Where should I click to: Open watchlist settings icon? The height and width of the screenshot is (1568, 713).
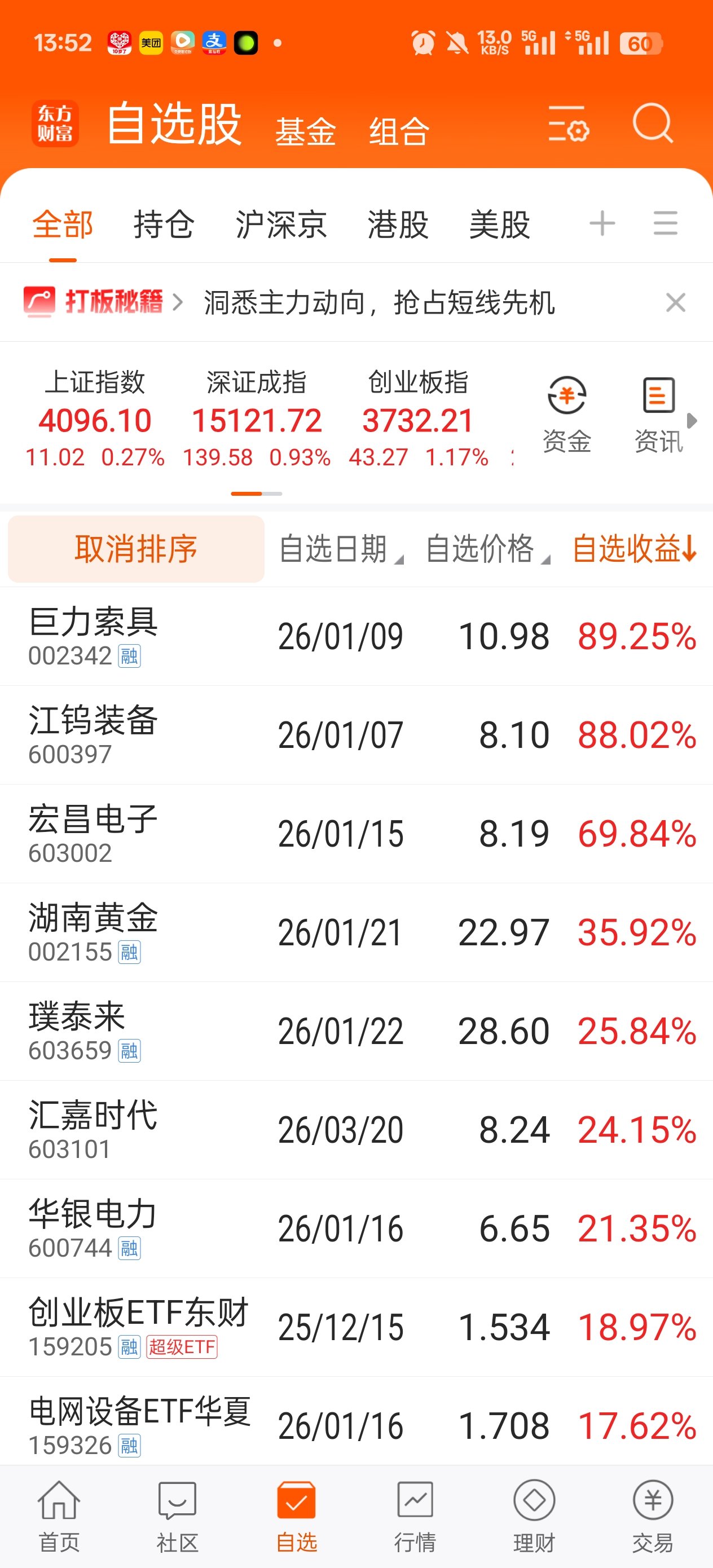coord(567,124)
